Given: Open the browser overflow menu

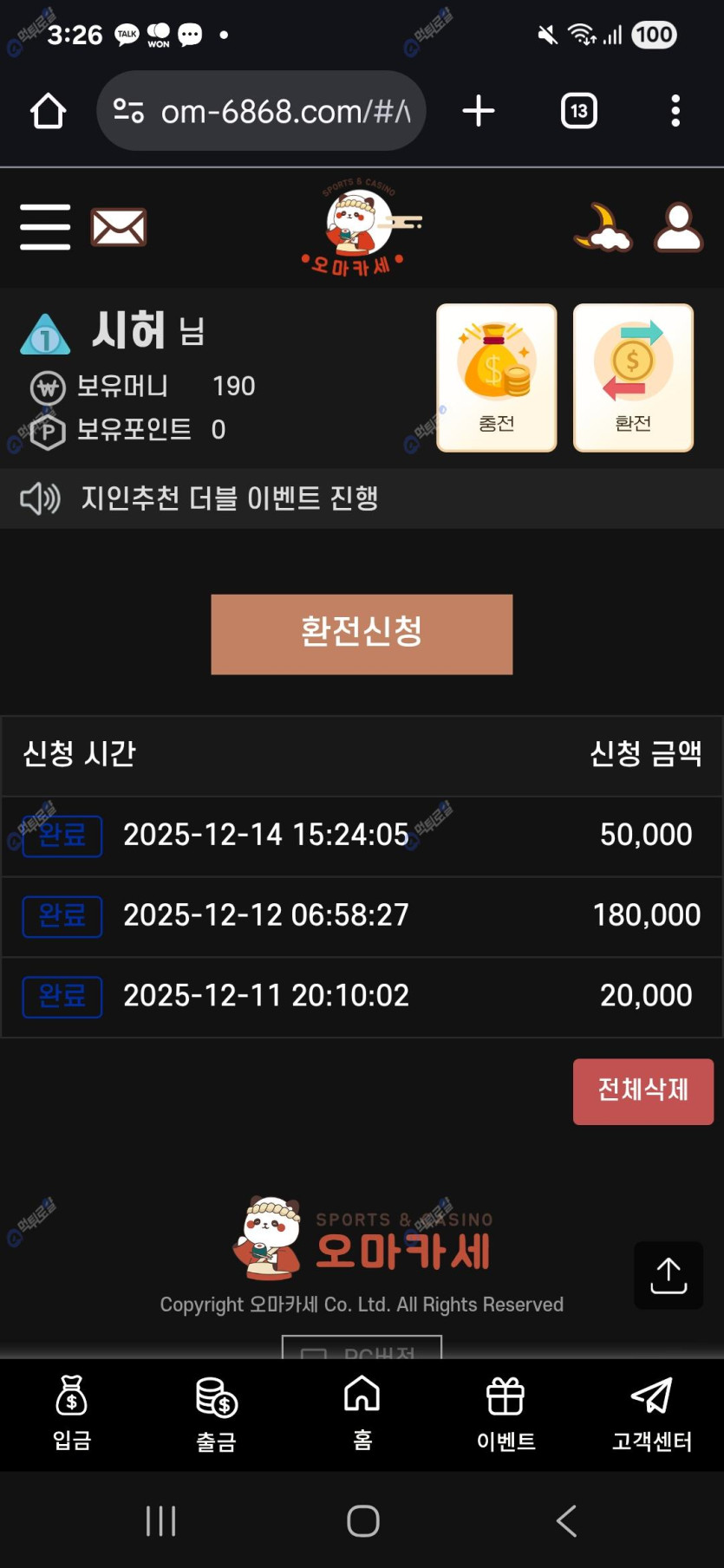Looking at the screenshot, I should point(675,111).
